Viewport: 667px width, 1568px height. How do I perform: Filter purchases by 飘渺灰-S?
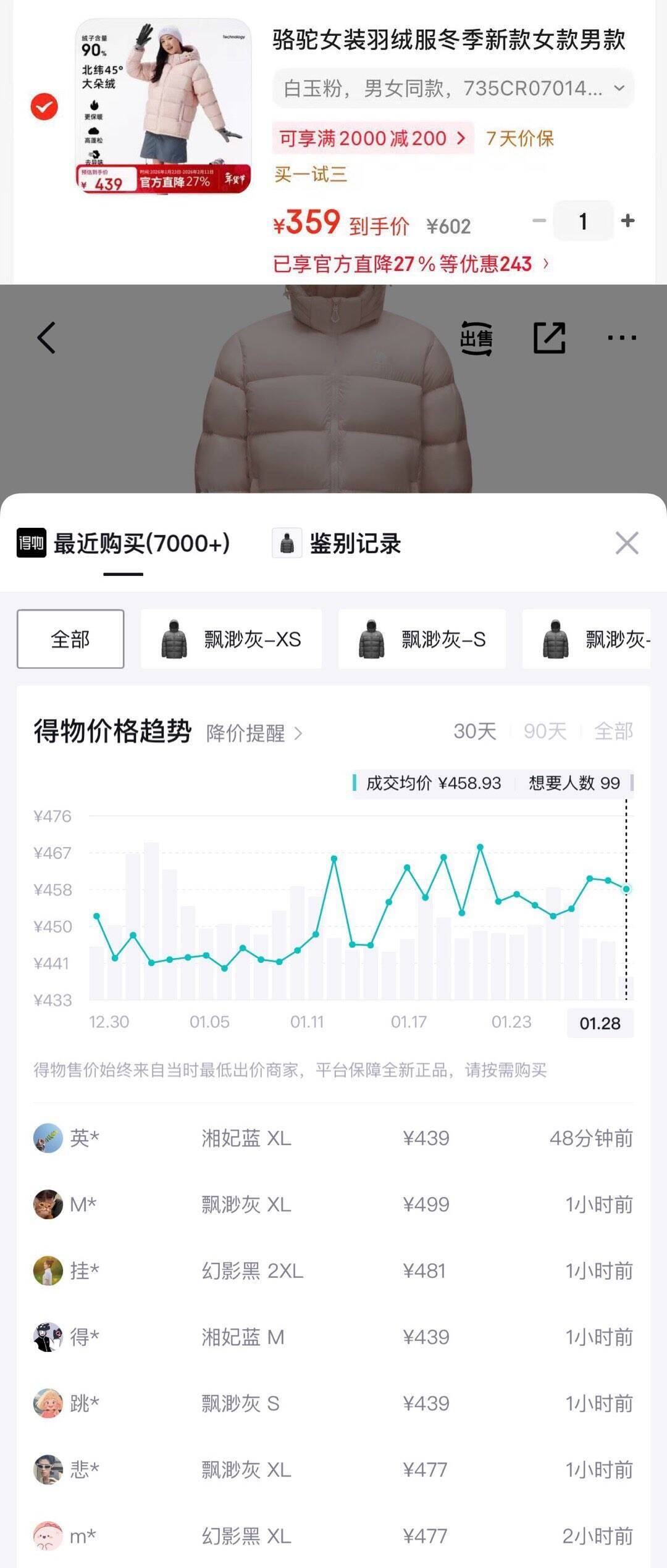click(422, 639)
